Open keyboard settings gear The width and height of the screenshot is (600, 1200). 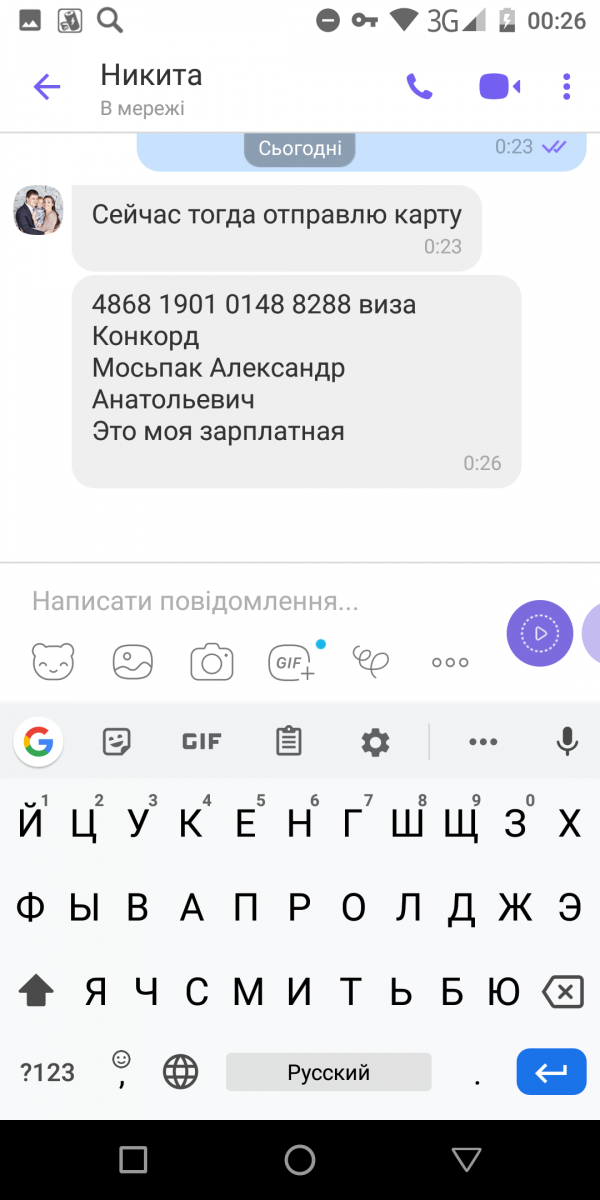pos(375,742)
